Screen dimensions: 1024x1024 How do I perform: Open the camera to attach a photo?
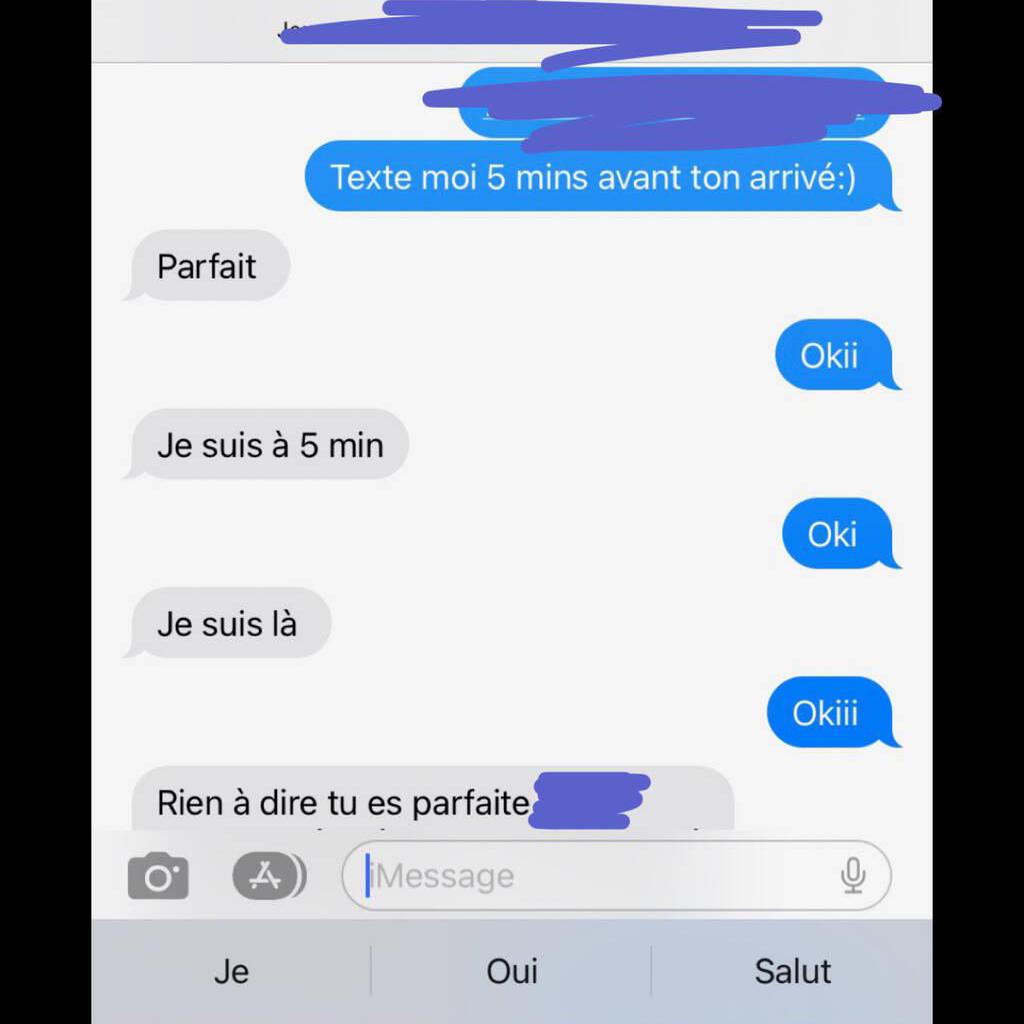(x=158, y=877)
